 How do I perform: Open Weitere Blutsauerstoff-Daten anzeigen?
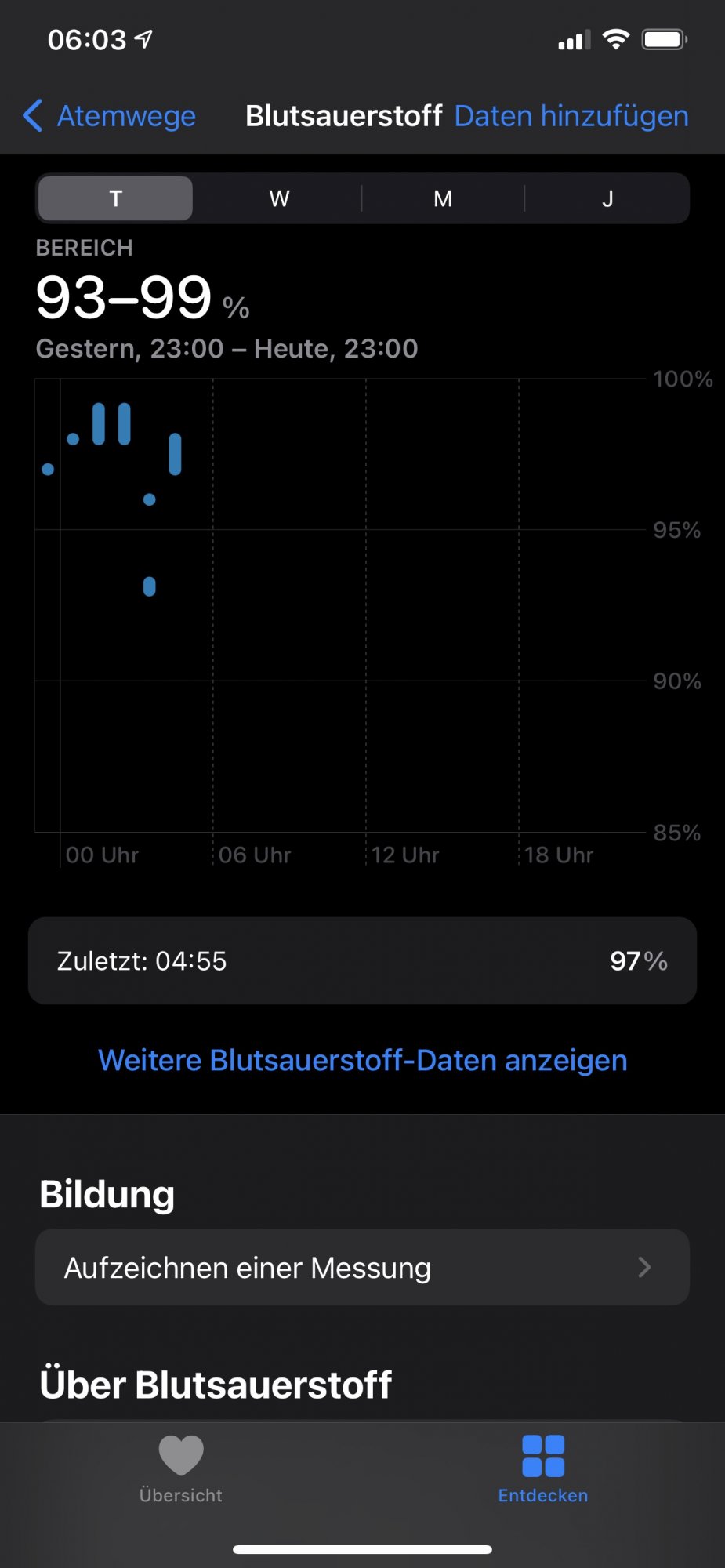coord(363,1060)
